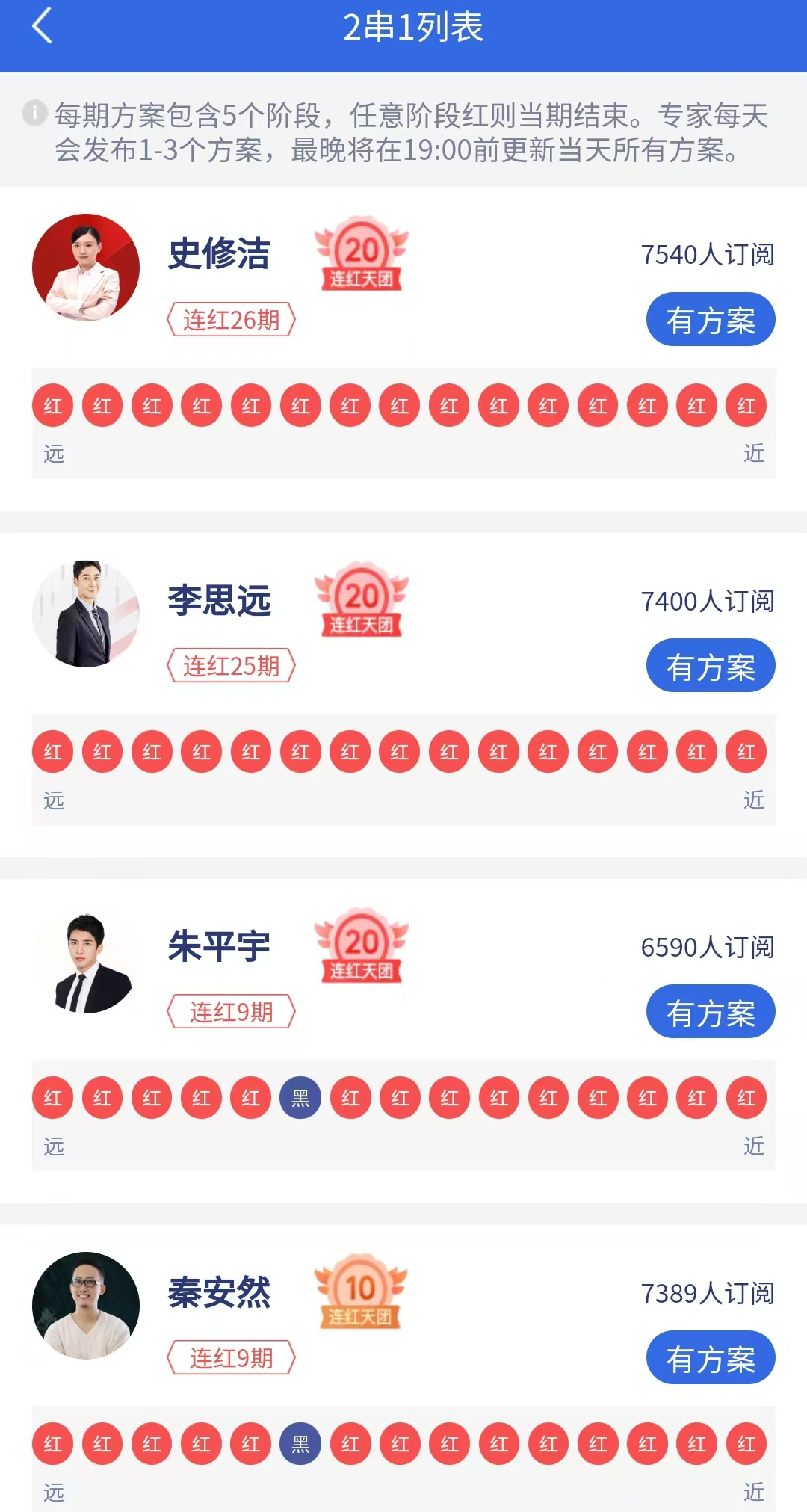The width and height of the screenshot is (807, 1512).
Task: Tap 有方案 button for 秦安然
Action: (x=710, y=1358)
